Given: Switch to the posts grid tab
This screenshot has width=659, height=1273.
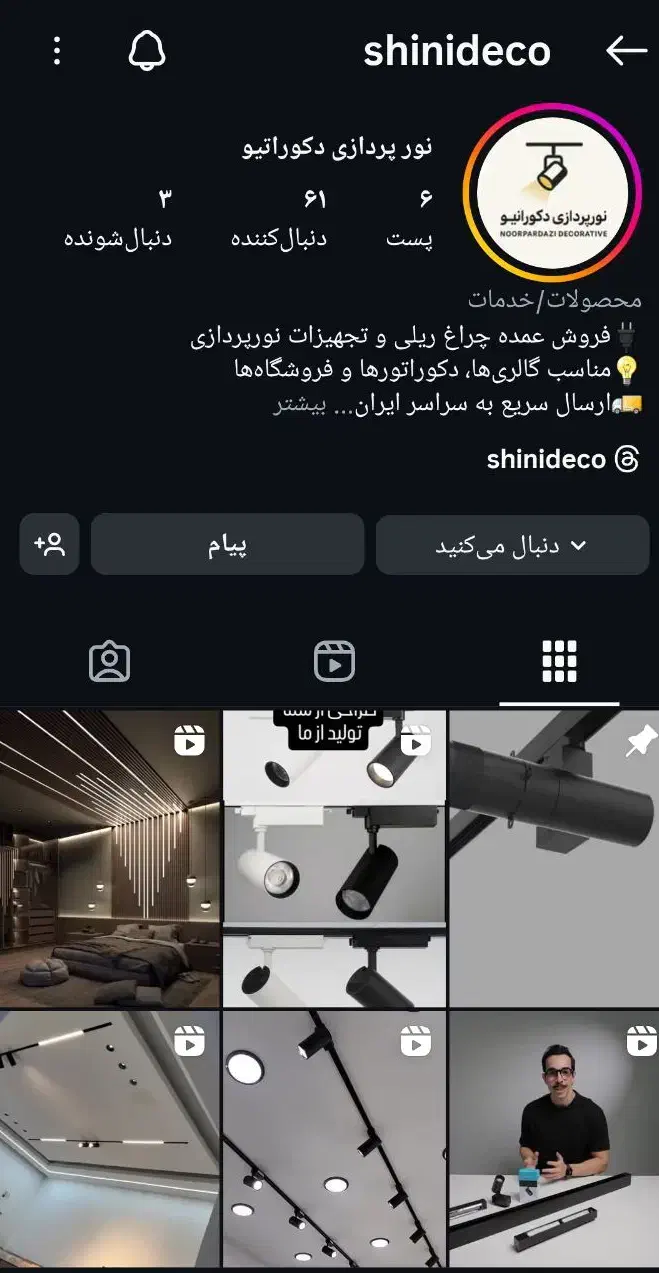Looking at the screenshot, I should (559, 661).
